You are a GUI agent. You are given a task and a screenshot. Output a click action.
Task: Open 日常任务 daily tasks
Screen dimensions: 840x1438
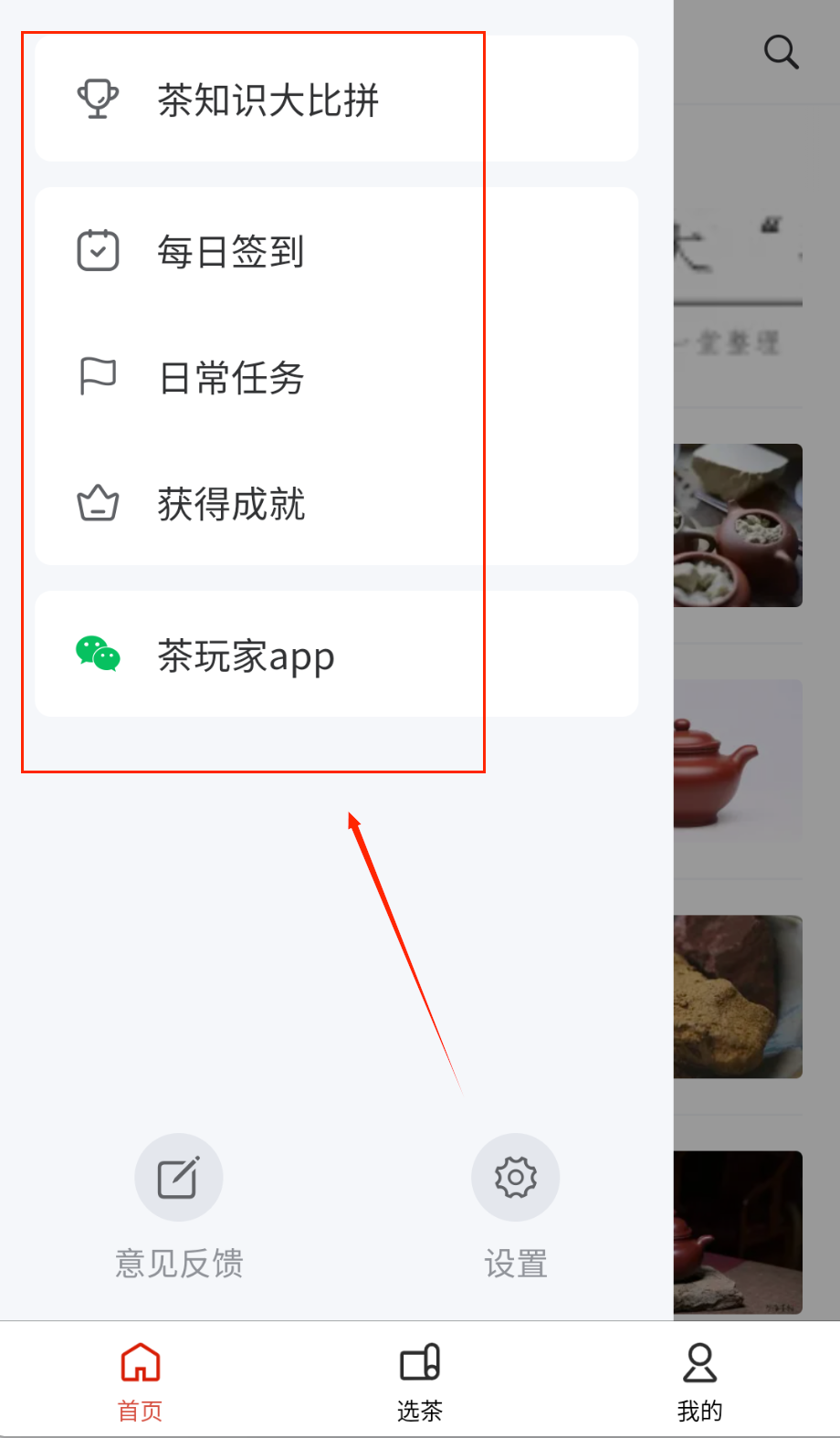coord(230,377)
